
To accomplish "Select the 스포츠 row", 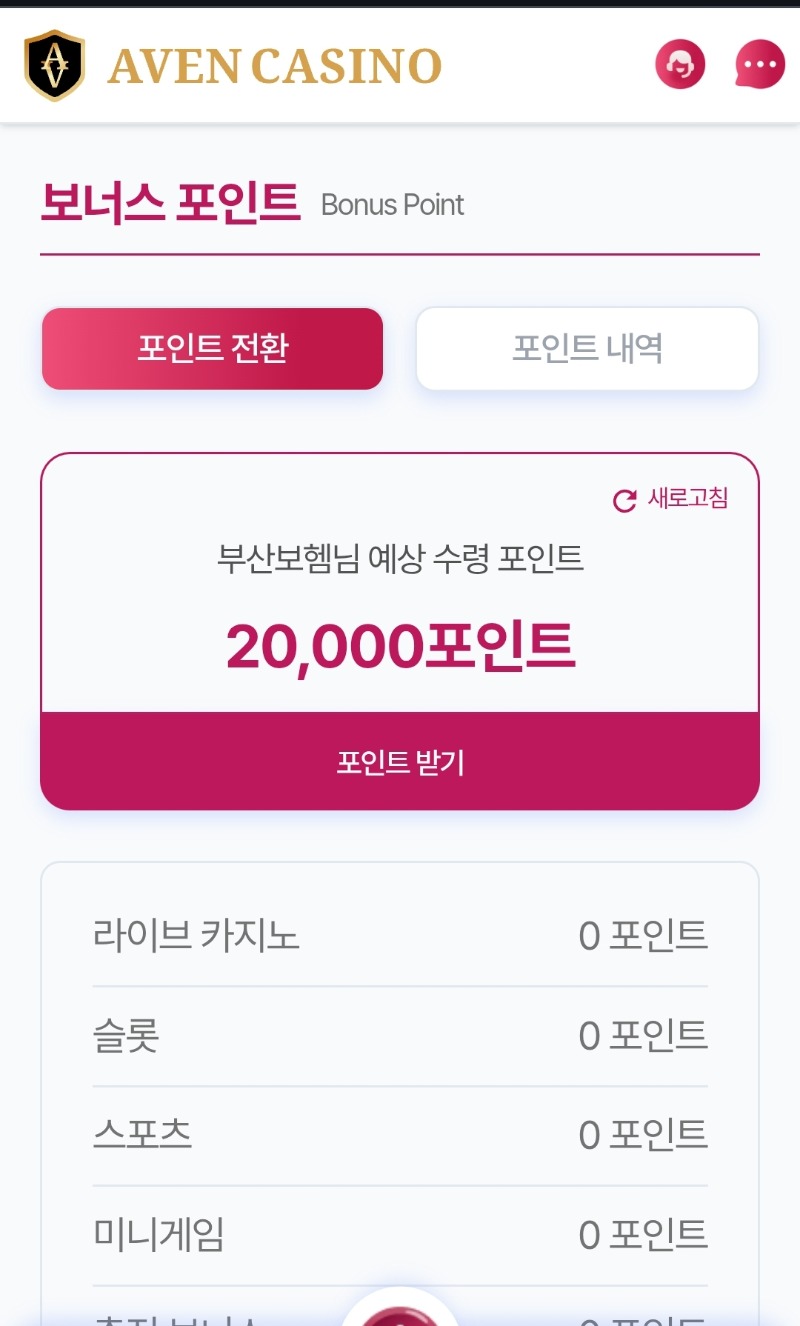I will pyautogui.click(x=400, y=1134).
